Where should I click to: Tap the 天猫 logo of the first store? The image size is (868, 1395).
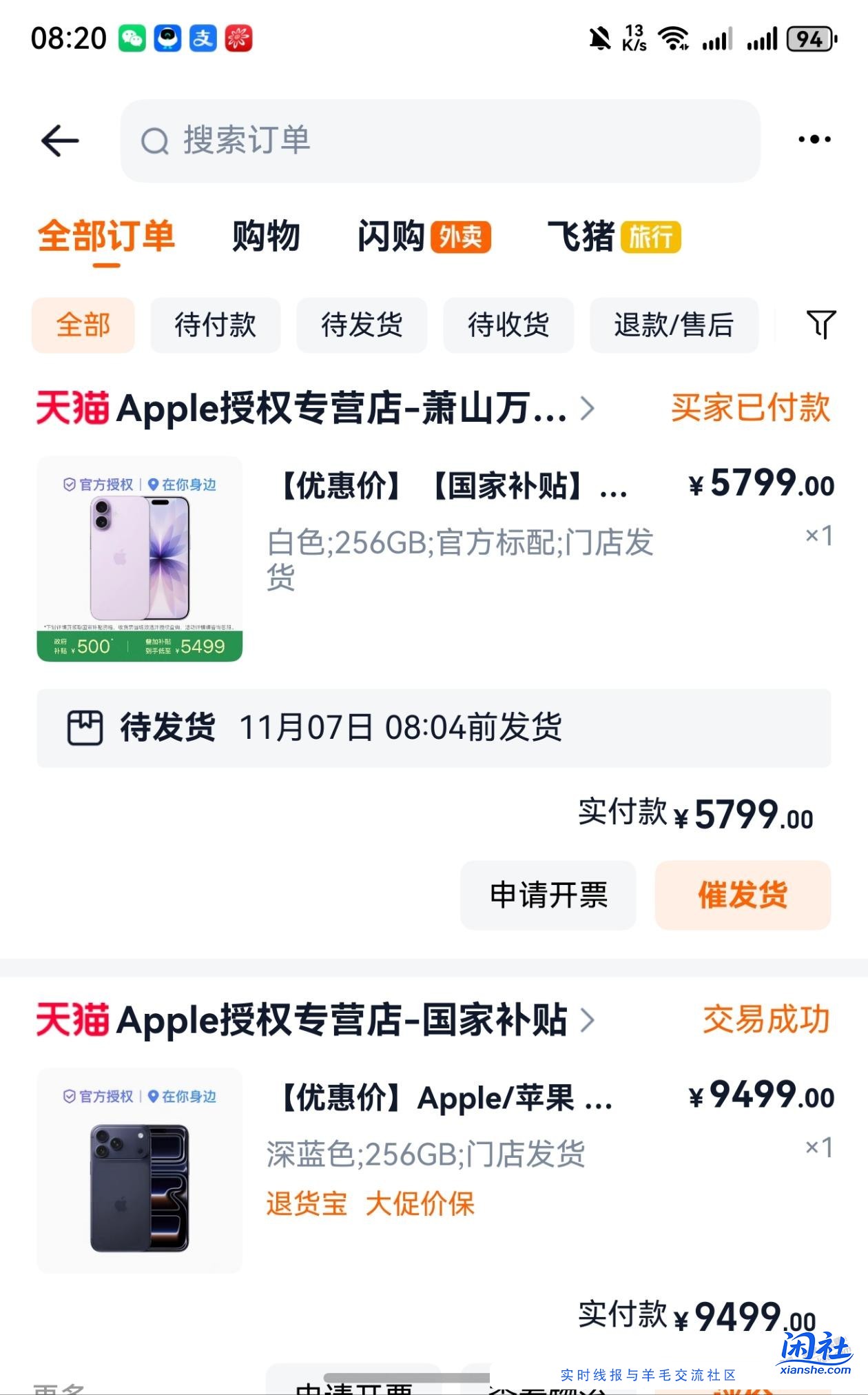pyautogui.click(x=72, y=411)
